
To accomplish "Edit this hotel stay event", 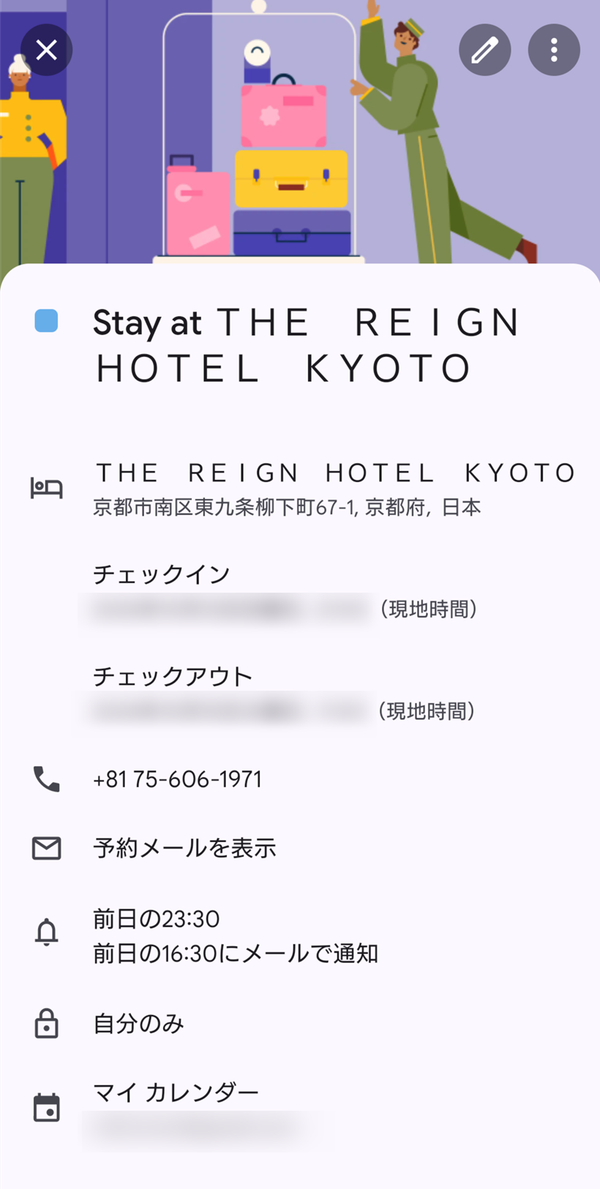I will [485, 50].
